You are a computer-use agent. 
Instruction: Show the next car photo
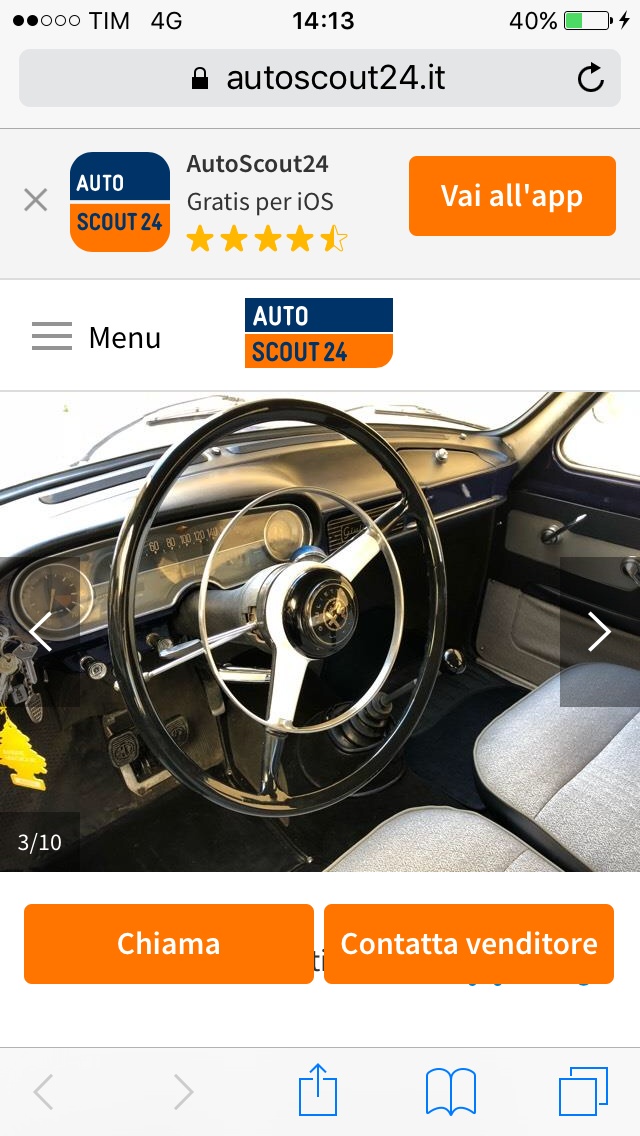(598, 631)
